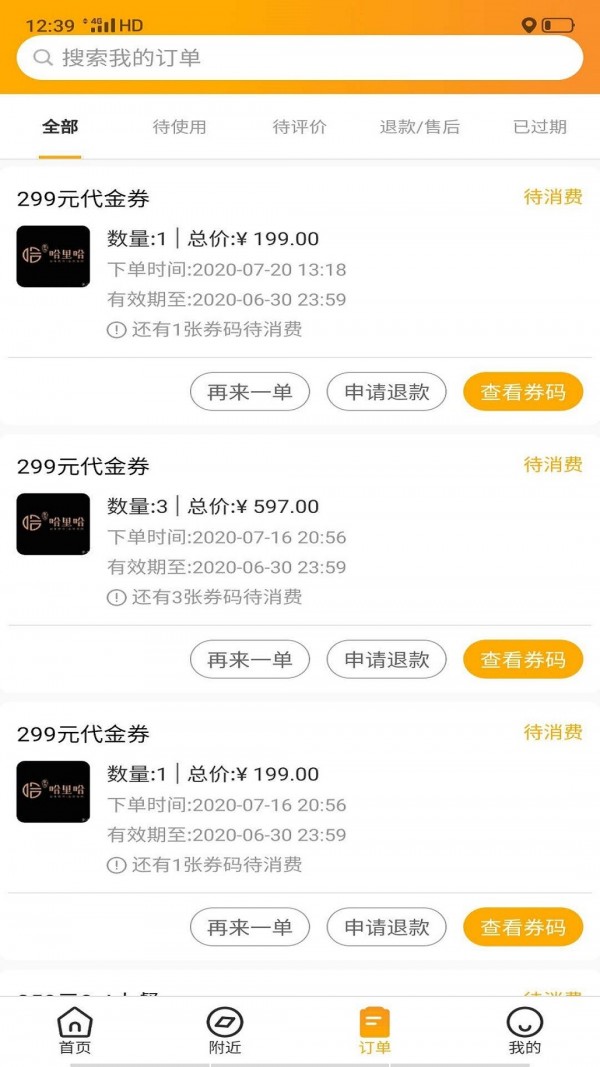The image size is (600, 1067).
Task: Tap 申请退款 on the ¥199.00 07-16 order
Action: 387,927
